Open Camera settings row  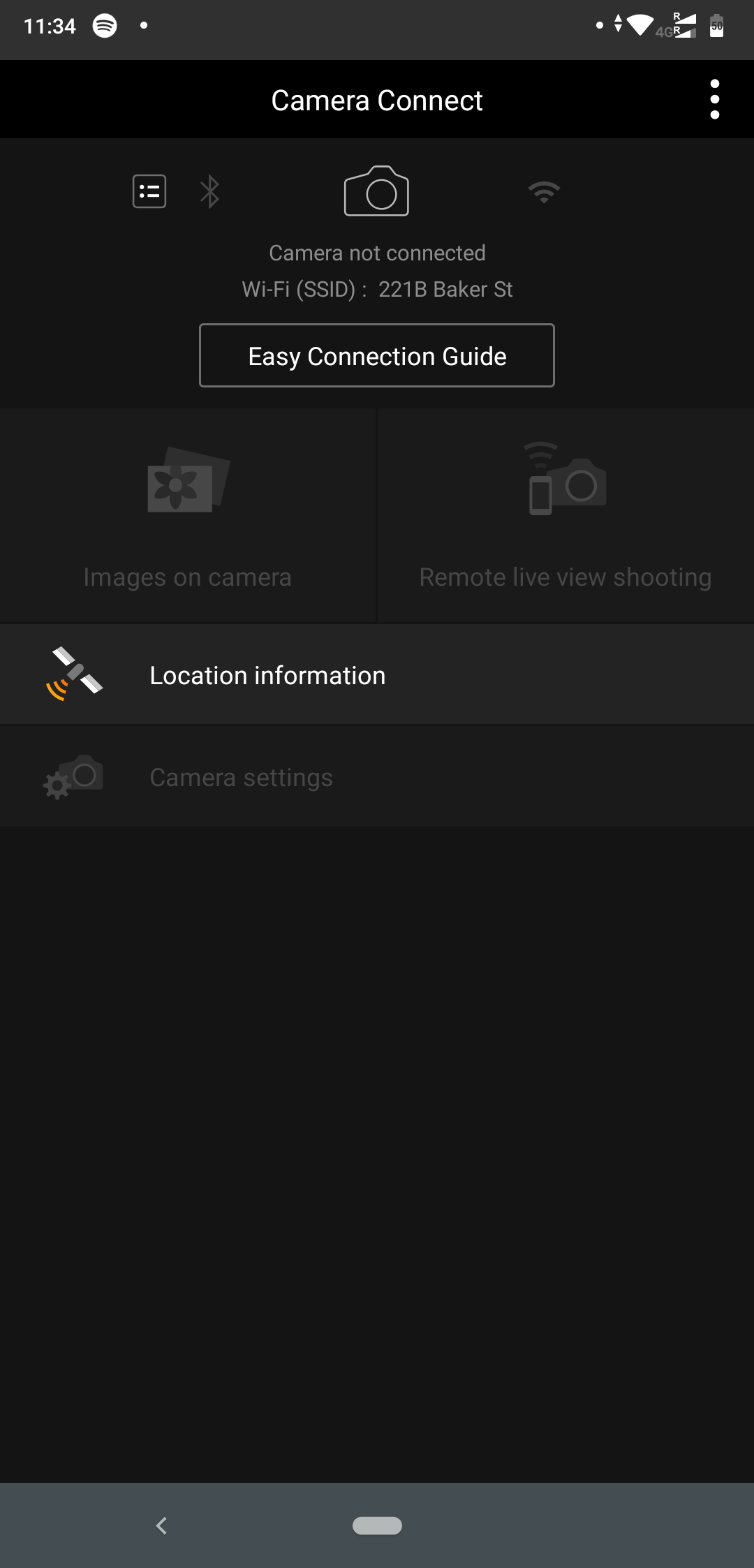click(x=377, y=776)
